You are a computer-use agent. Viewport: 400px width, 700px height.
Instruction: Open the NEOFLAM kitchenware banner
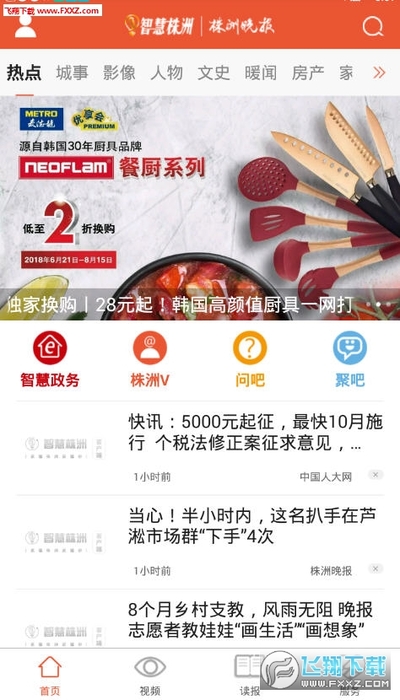click(200, 208)
